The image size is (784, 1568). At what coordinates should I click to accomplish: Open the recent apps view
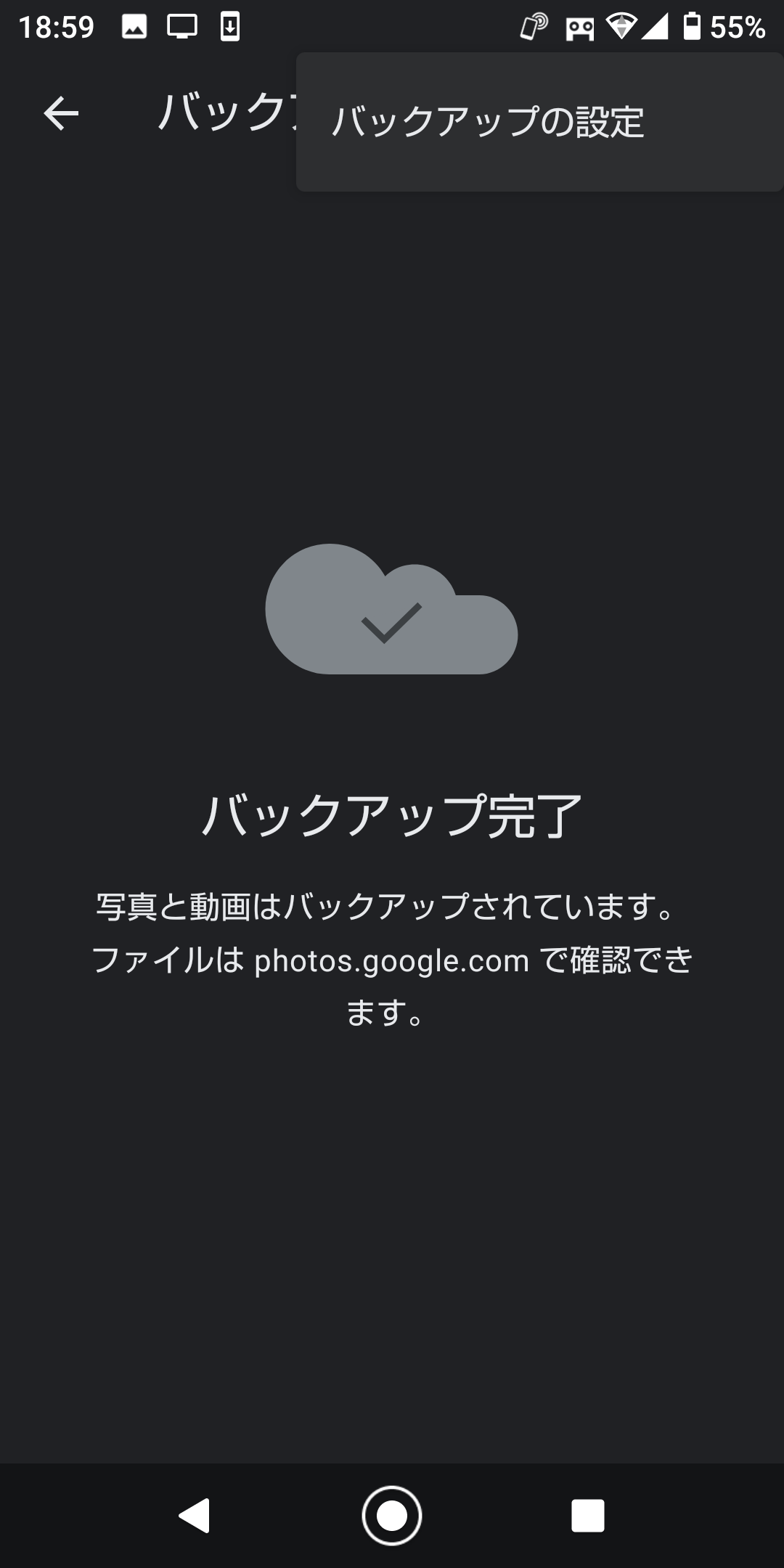588,1516
